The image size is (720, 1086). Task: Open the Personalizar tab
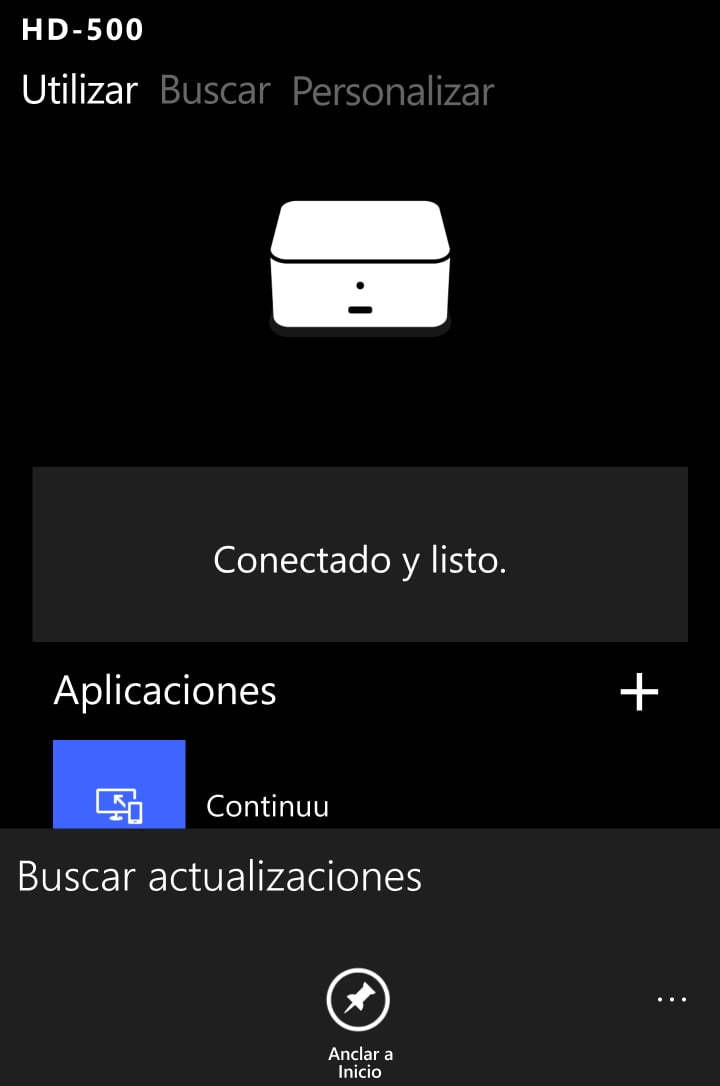click(392, 90)
